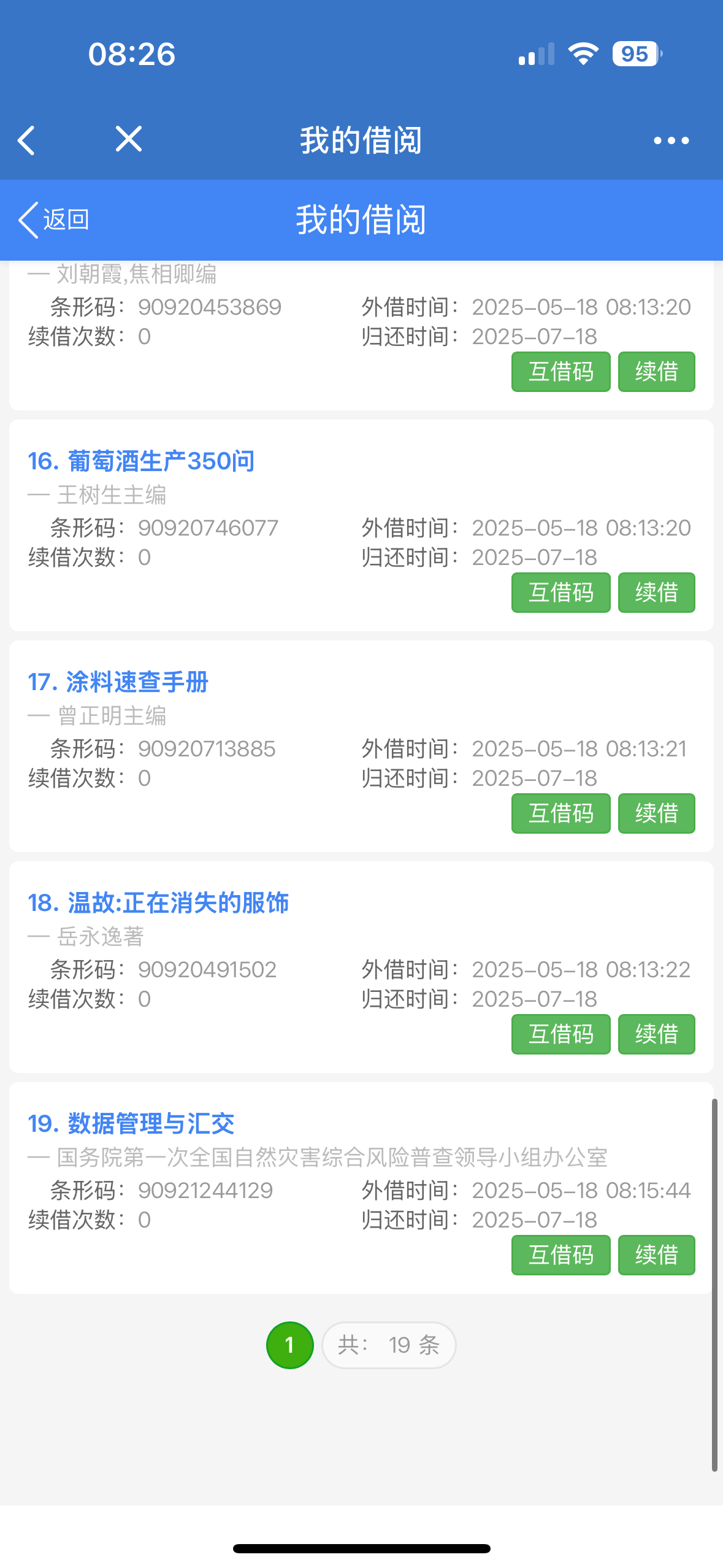Viewport: 723px width, 1568px height.
Task: Renew 葡萄酒生产350问 with 续借
Action: tap(656, 593)
